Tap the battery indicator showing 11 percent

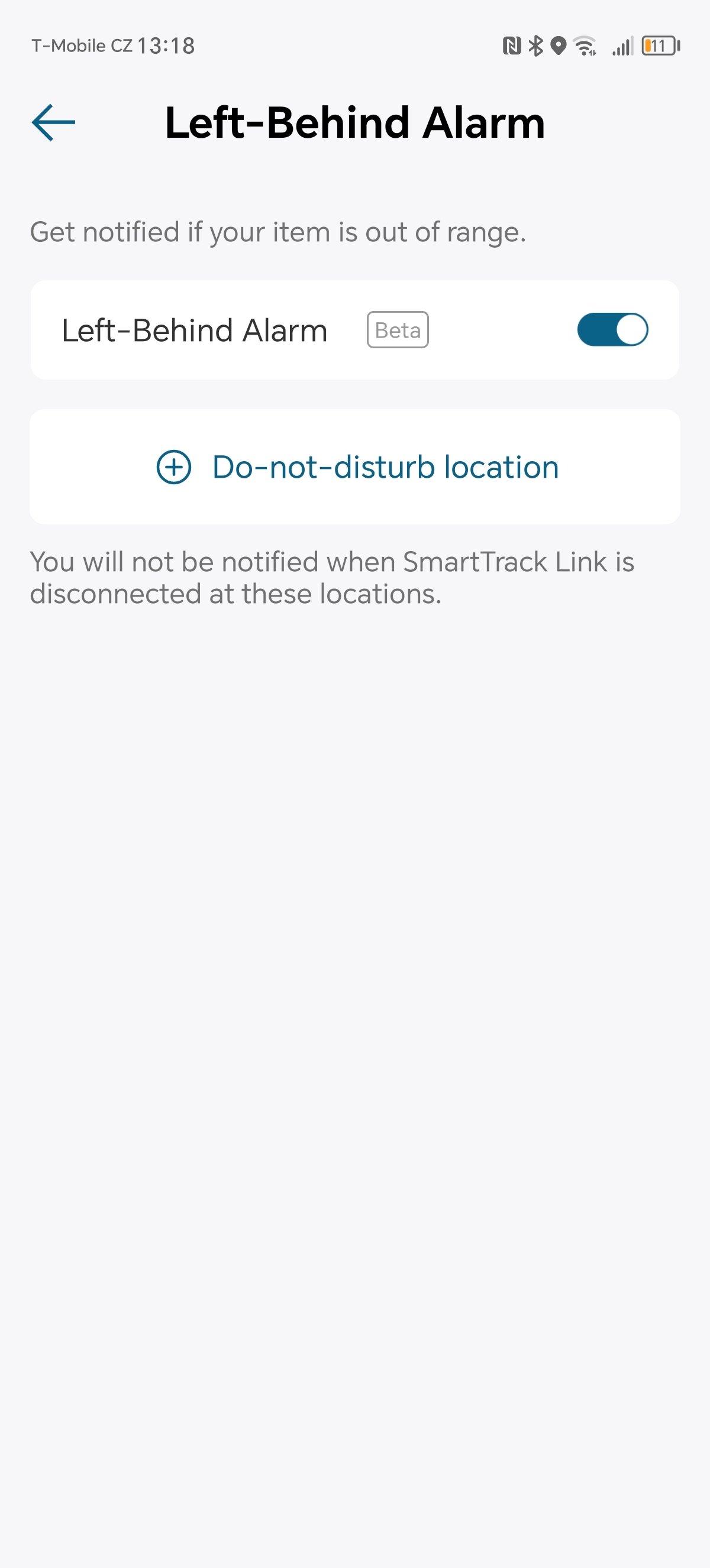click(x=660, y=44)
